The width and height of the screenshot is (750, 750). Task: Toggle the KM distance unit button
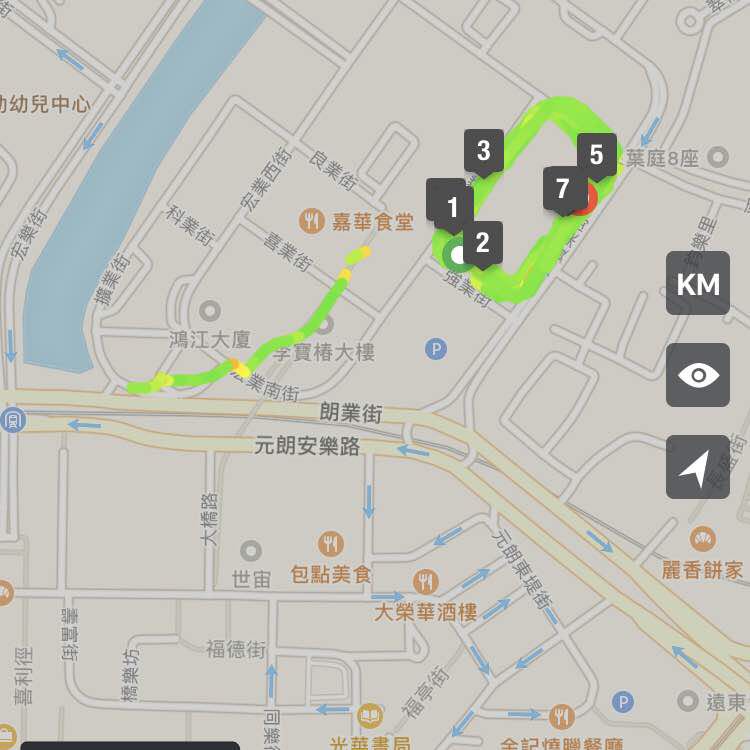698,284
